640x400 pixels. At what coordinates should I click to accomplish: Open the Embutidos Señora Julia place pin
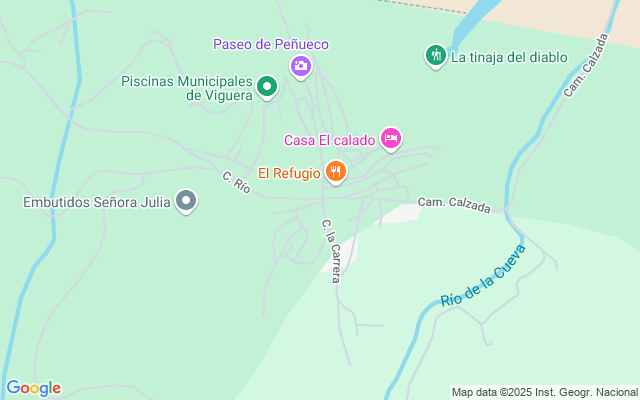(185, 202)
